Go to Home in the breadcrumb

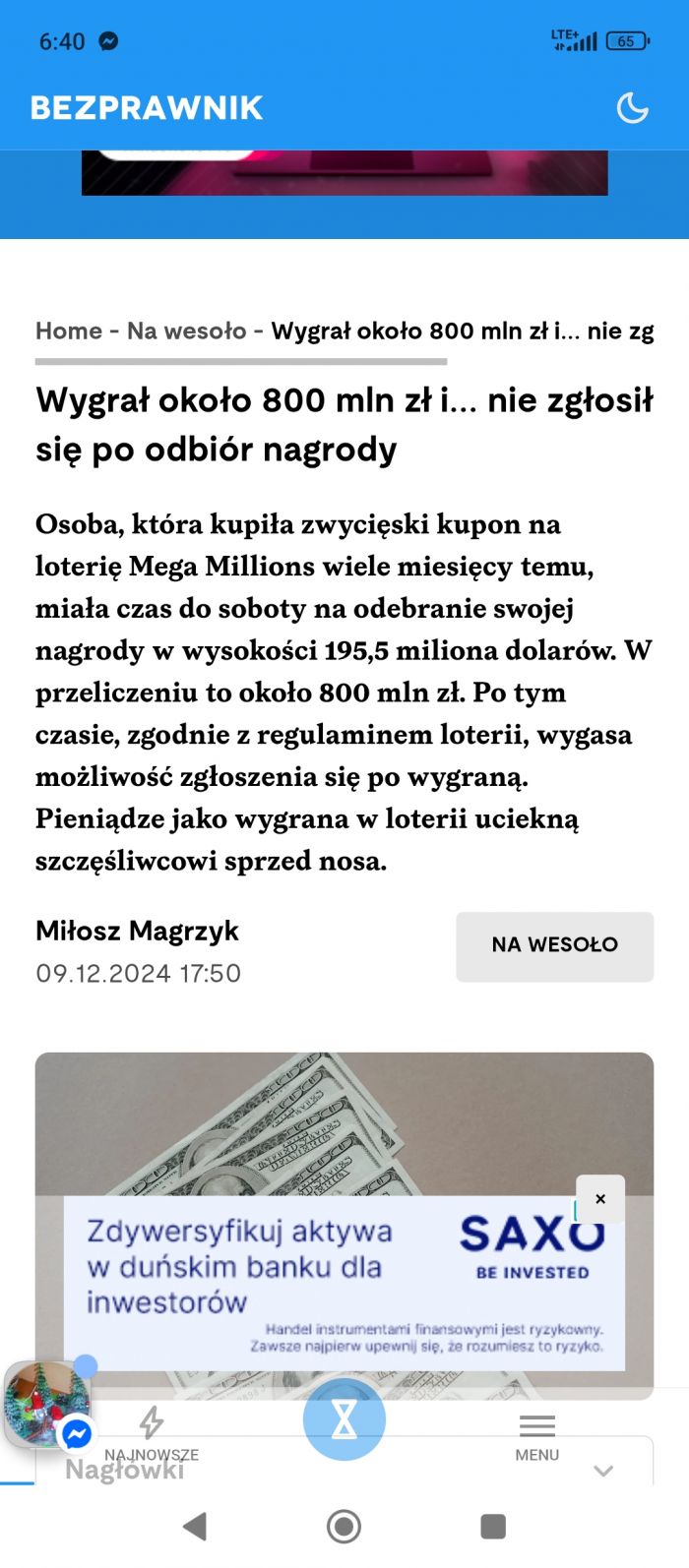[x=69, y=331]
